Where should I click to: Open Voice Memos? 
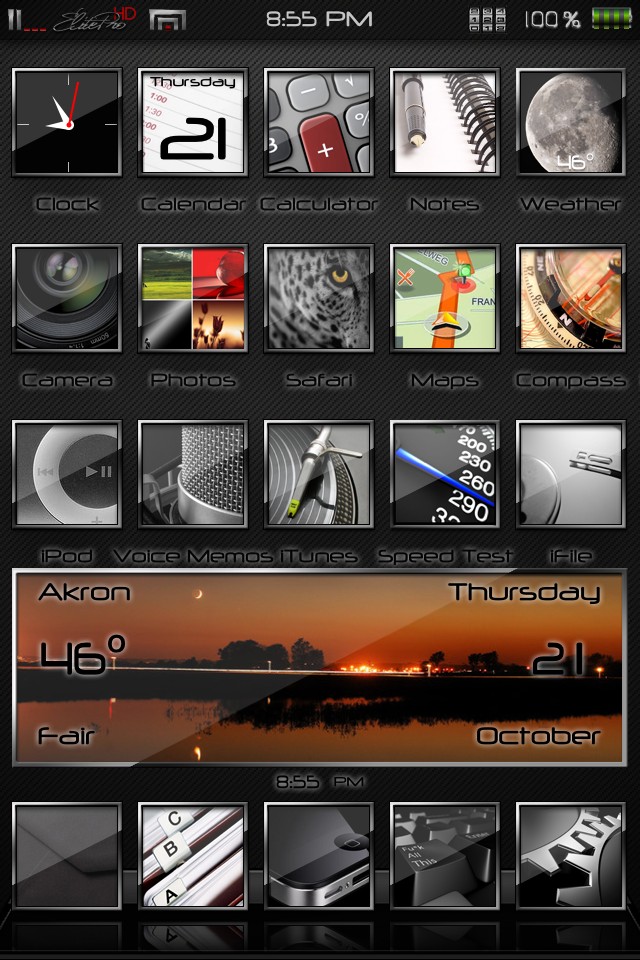[x=193, y=474]
